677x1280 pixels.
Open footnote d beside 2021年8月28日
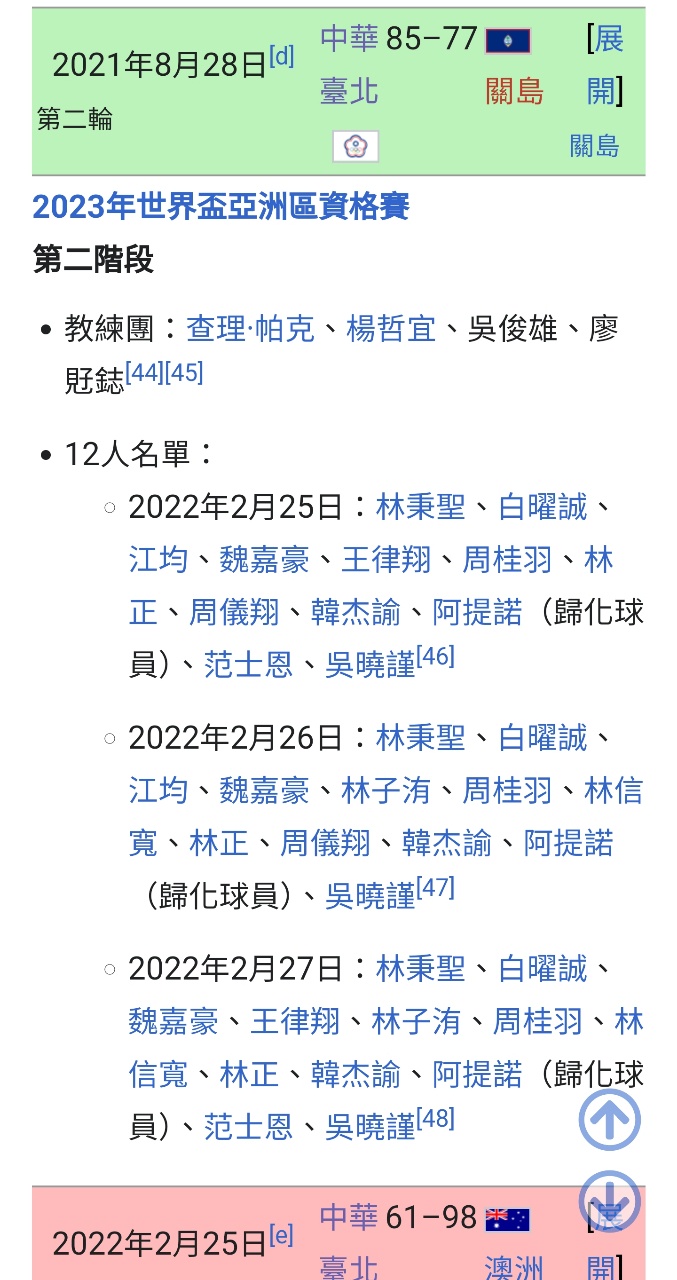click(282, 57)
